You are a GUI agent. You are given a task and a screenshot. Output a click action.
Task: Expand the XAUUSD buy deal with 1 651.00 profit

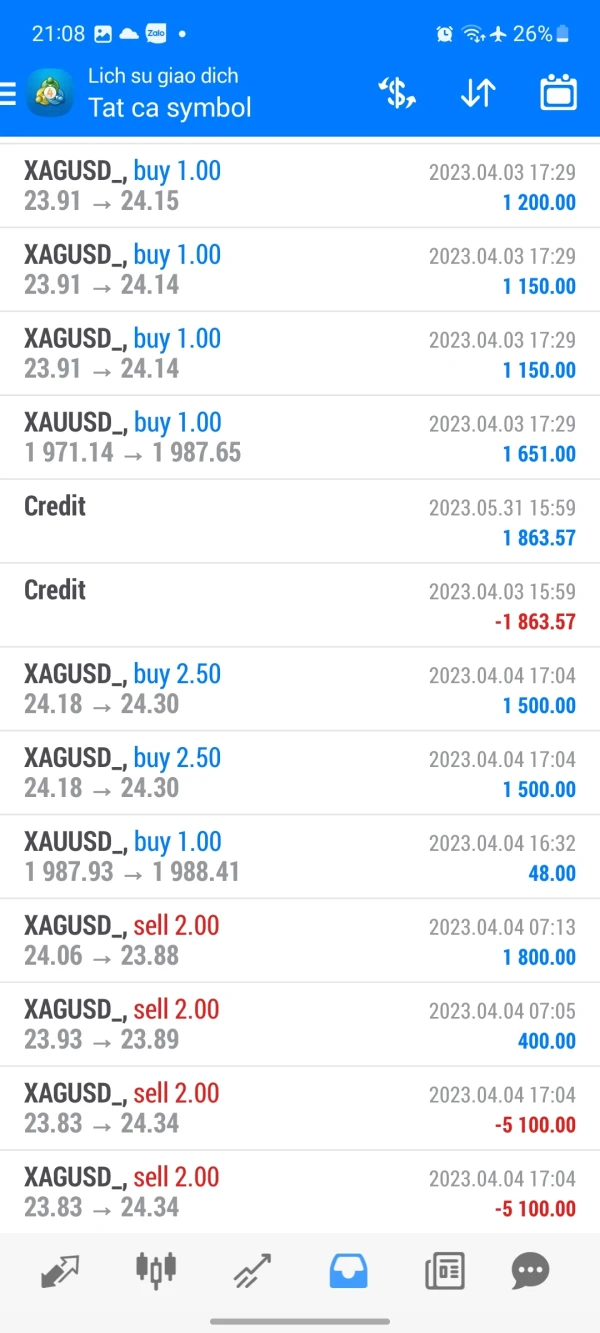pyautogui.click(x=300, y=438)
